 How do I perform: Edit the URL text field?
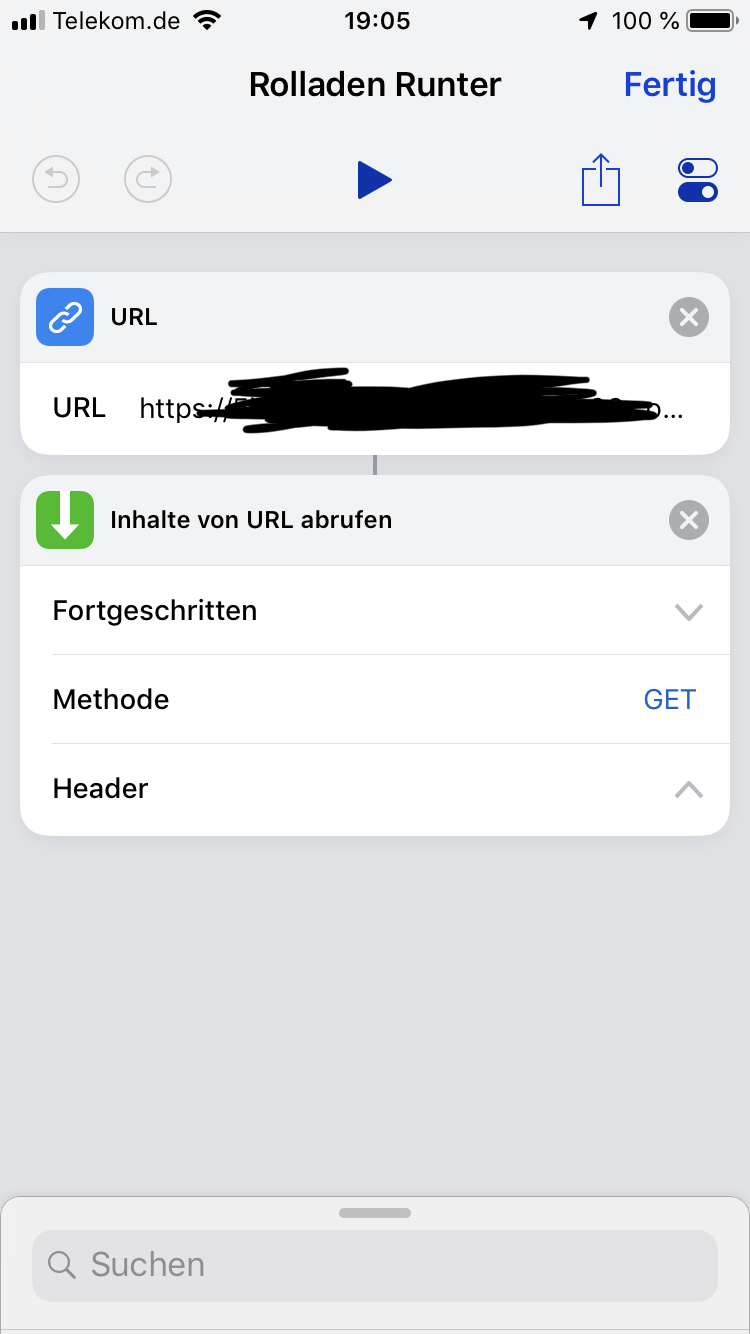point(410,408)
